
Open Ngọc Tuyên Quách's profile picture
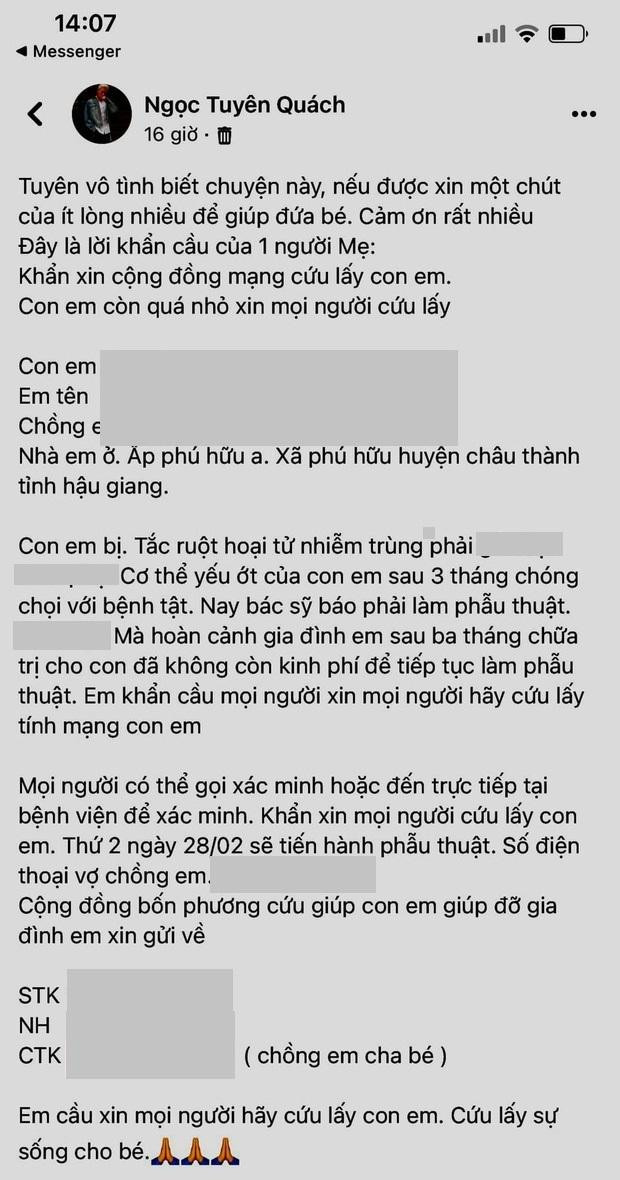click(x=101, y=115)
